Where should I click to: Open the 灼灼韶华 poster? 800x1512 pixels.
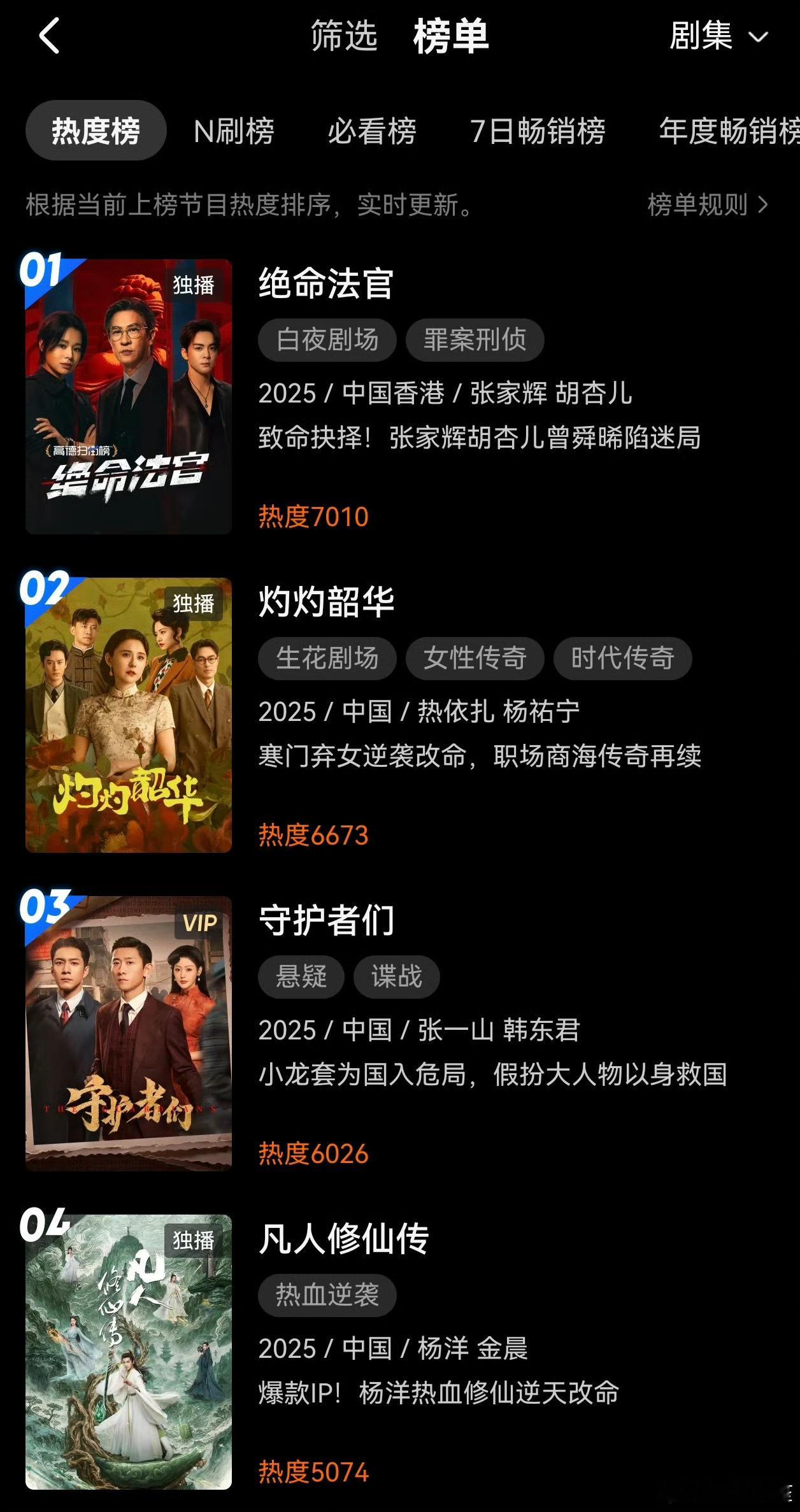129,715
